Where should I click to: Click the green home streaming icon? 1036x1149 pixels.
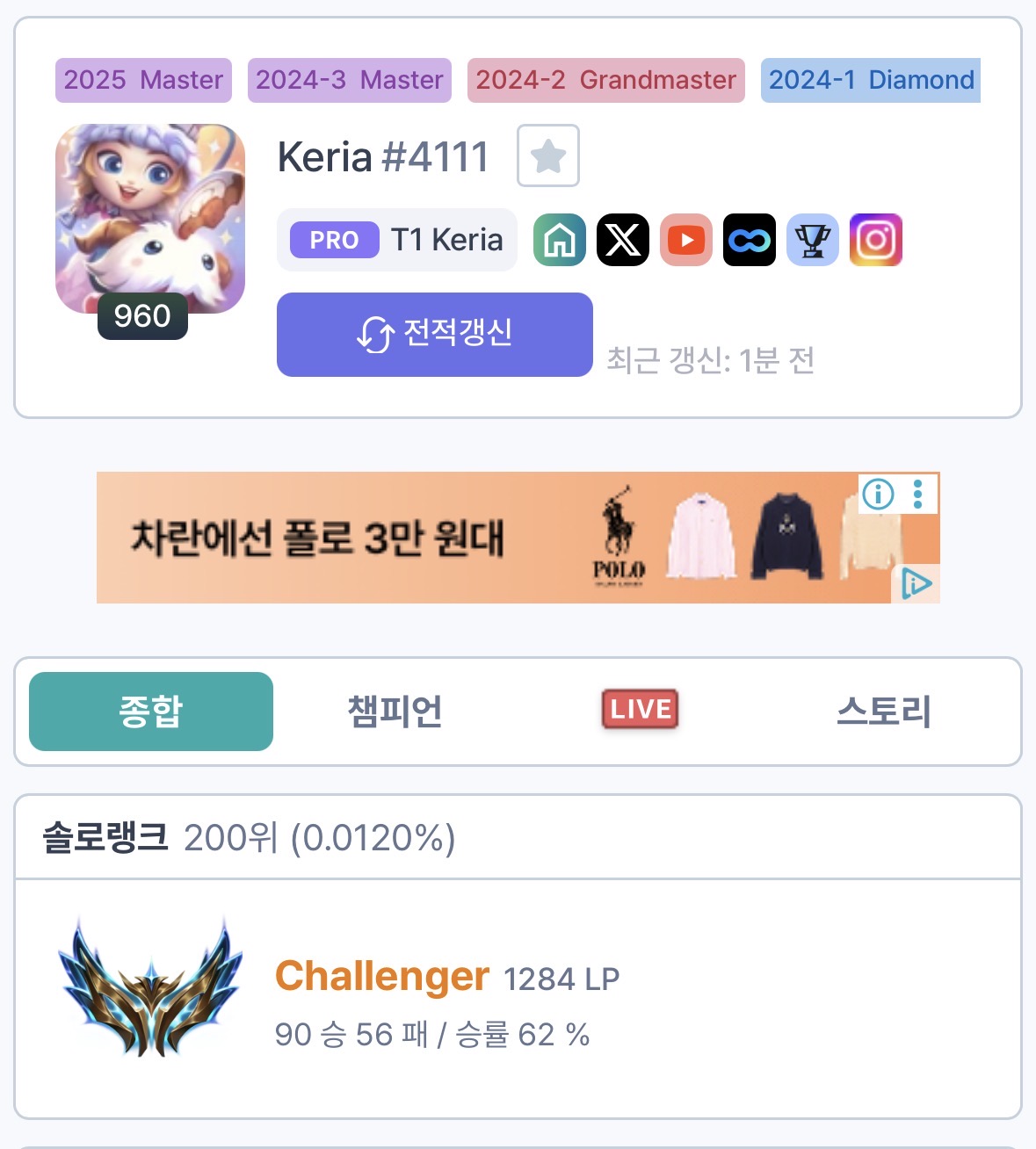click(x=559, y=240)
